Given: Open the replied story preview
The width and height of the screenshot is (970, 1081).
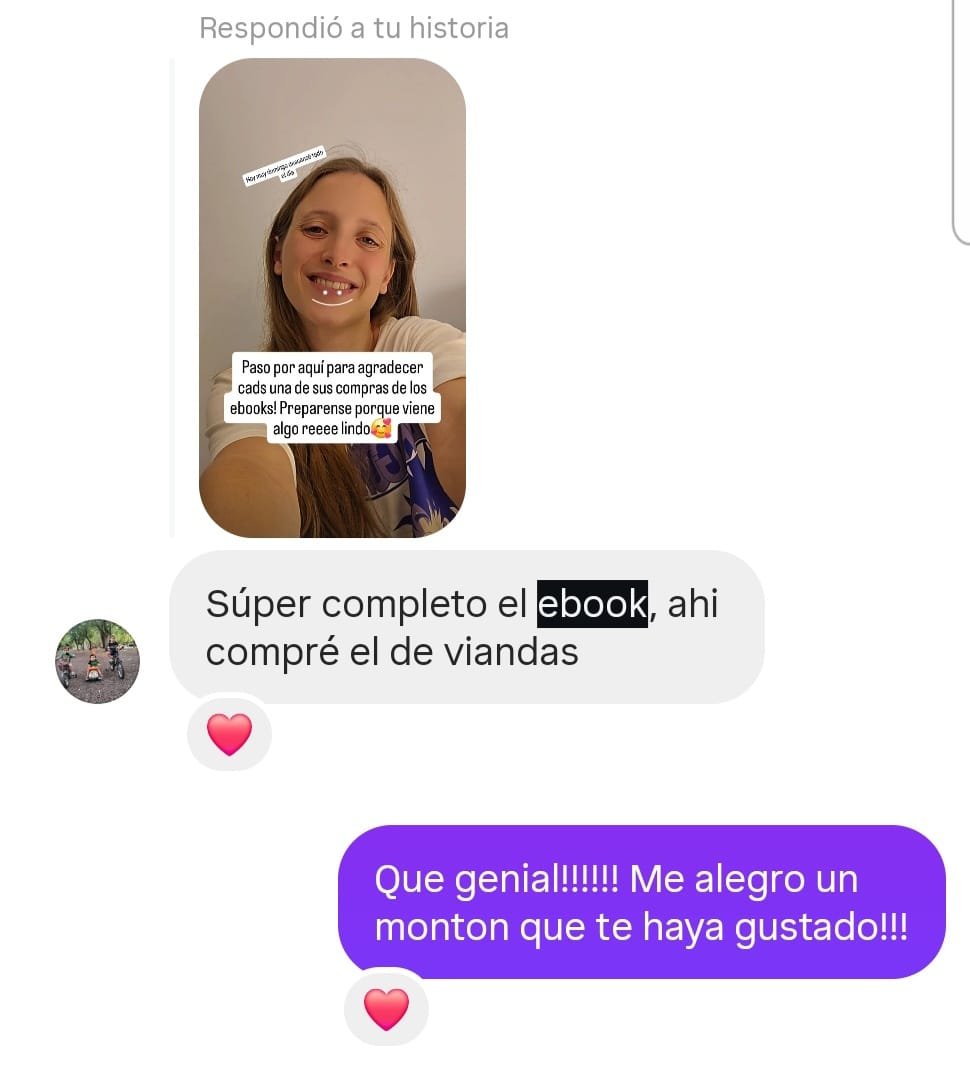Looking at the screenshot, I should click(332, 298).
